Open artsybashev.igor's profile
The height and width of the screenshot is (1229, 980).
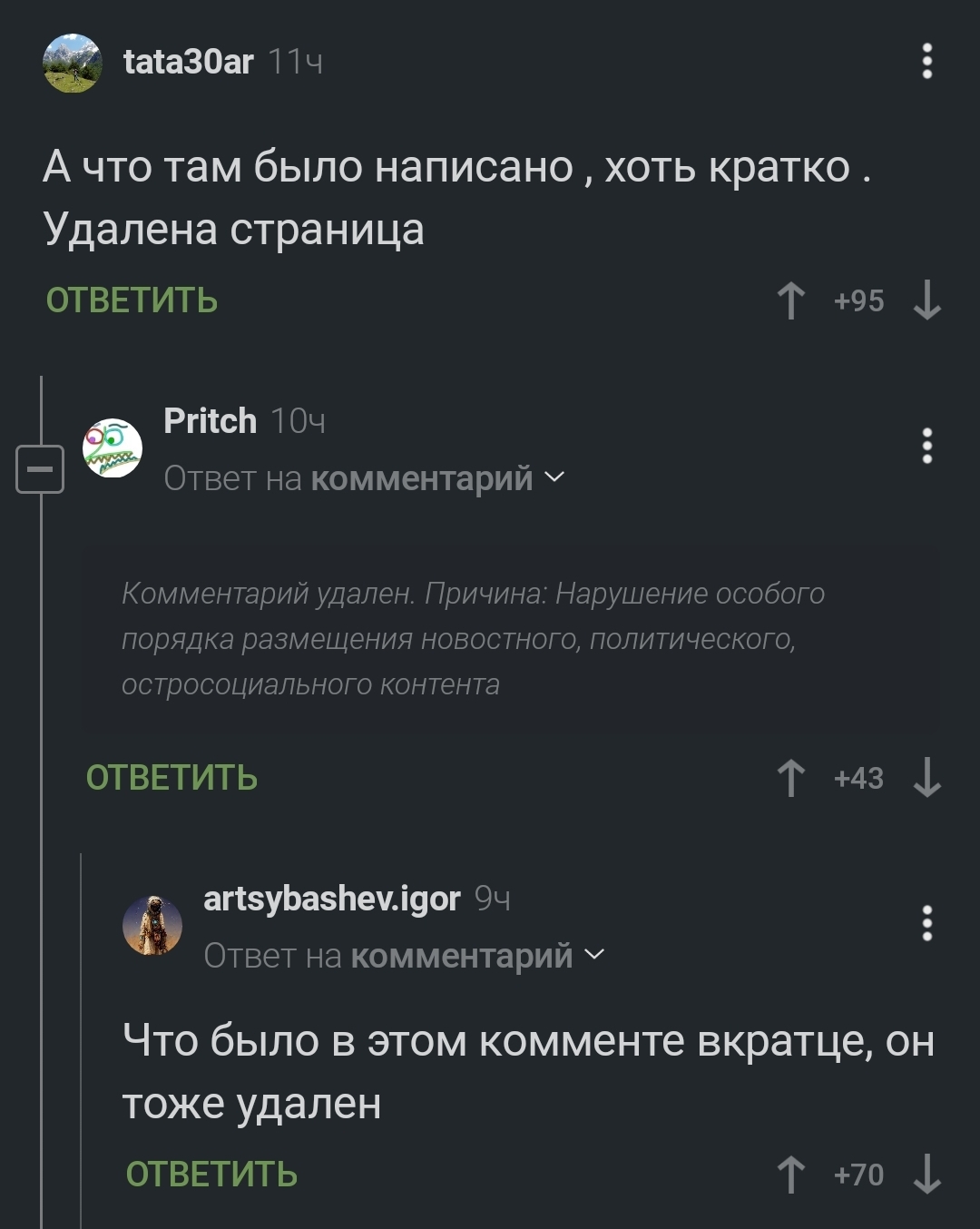pos(331,899)
